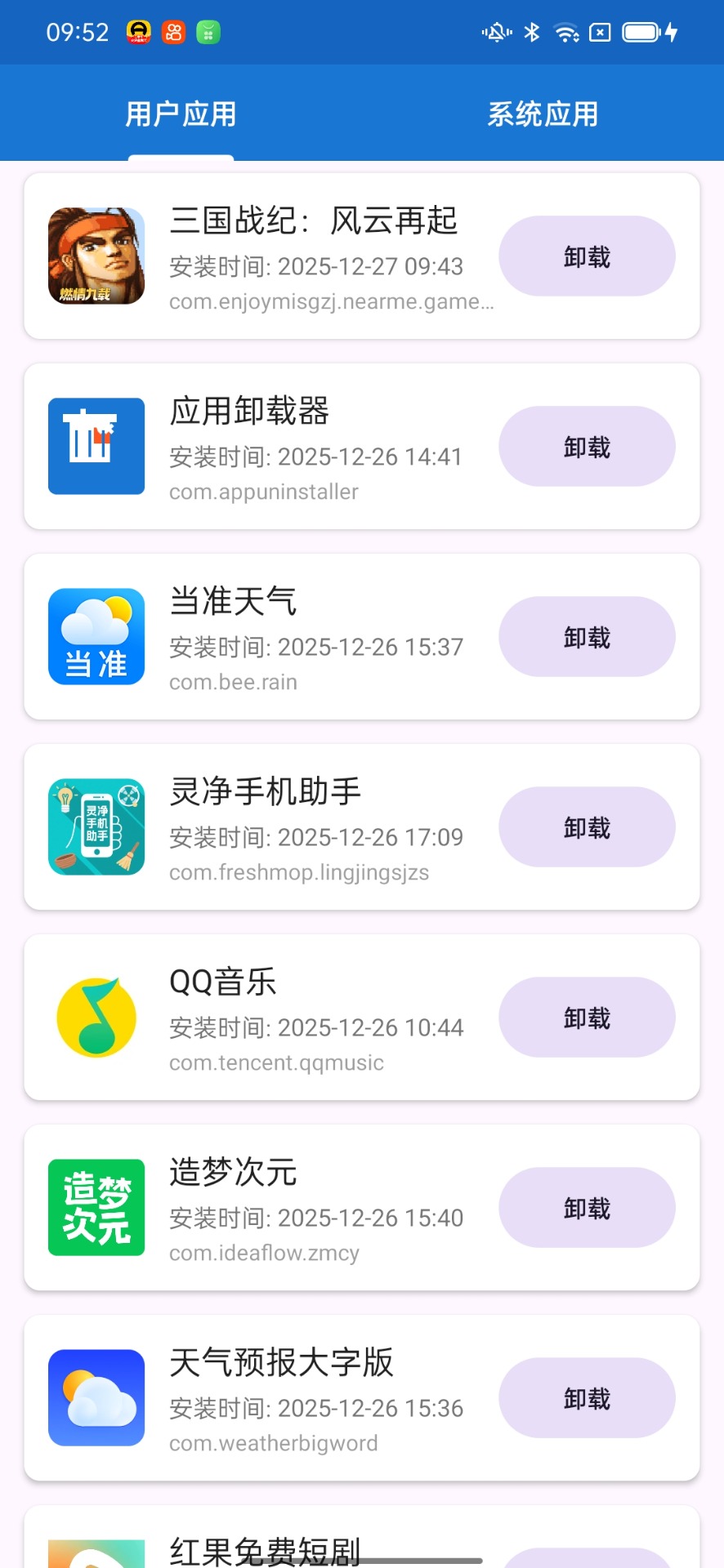Tap 卸载 next to 应用卸载器

(x=586, y=446)
